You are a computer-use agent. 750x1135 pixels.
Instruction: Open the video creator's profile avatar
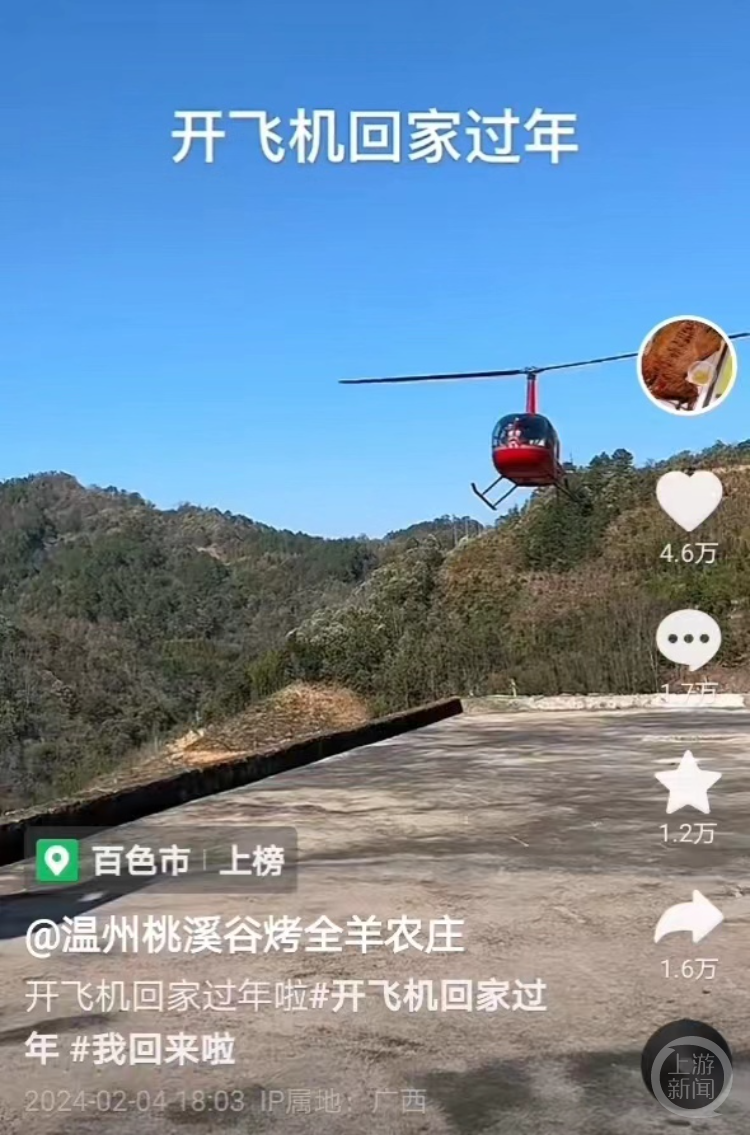[x=687, y=366]
